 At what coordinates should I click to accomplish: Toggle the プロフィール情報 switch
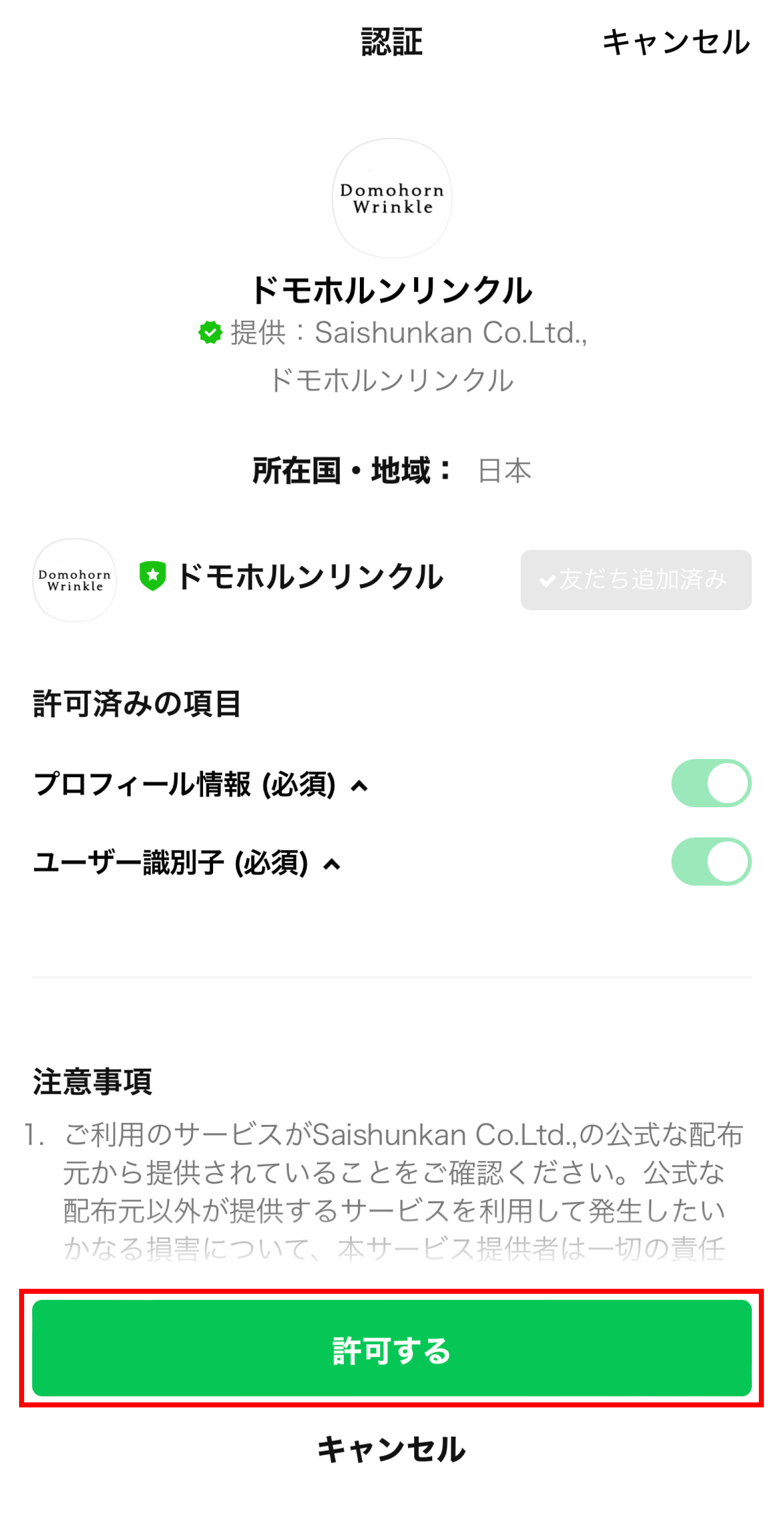pyautogui.click(x=710, y=783)
